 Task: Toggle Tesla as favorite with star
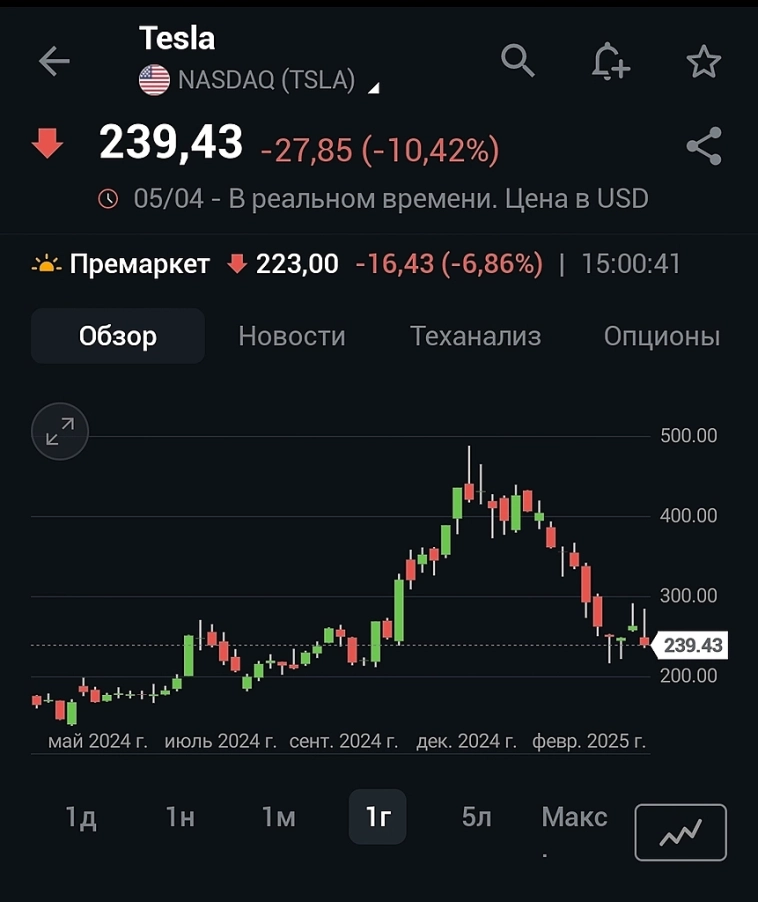click(704, 61)
